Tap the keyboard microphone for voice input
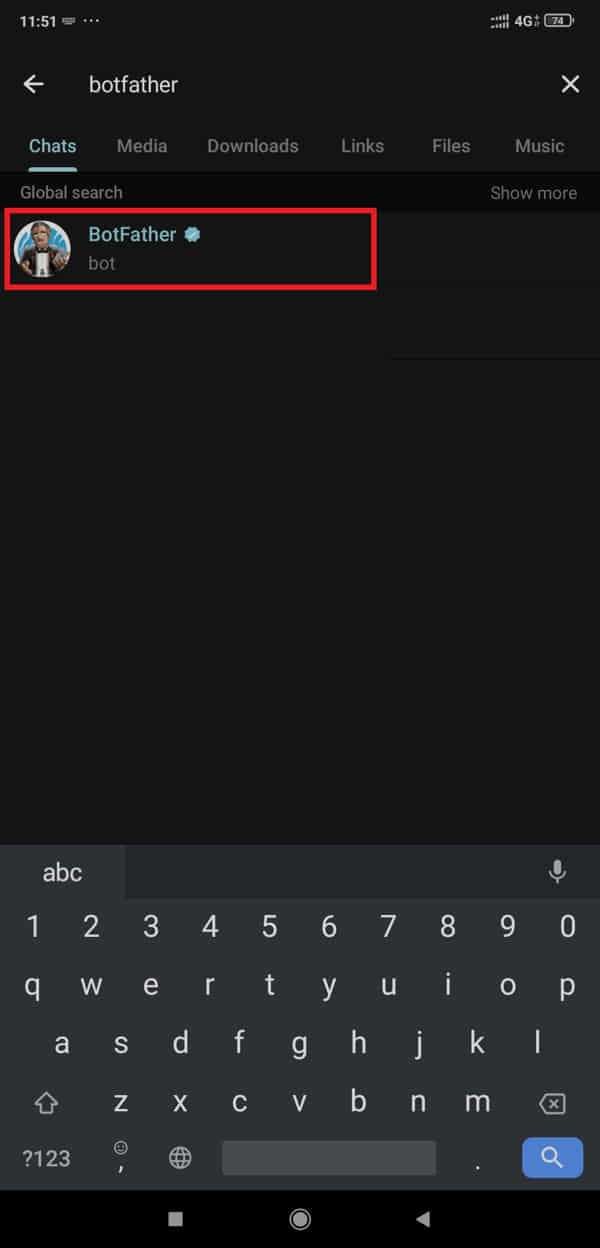Viewport: 600px width, 1248px height. point(558,872)
